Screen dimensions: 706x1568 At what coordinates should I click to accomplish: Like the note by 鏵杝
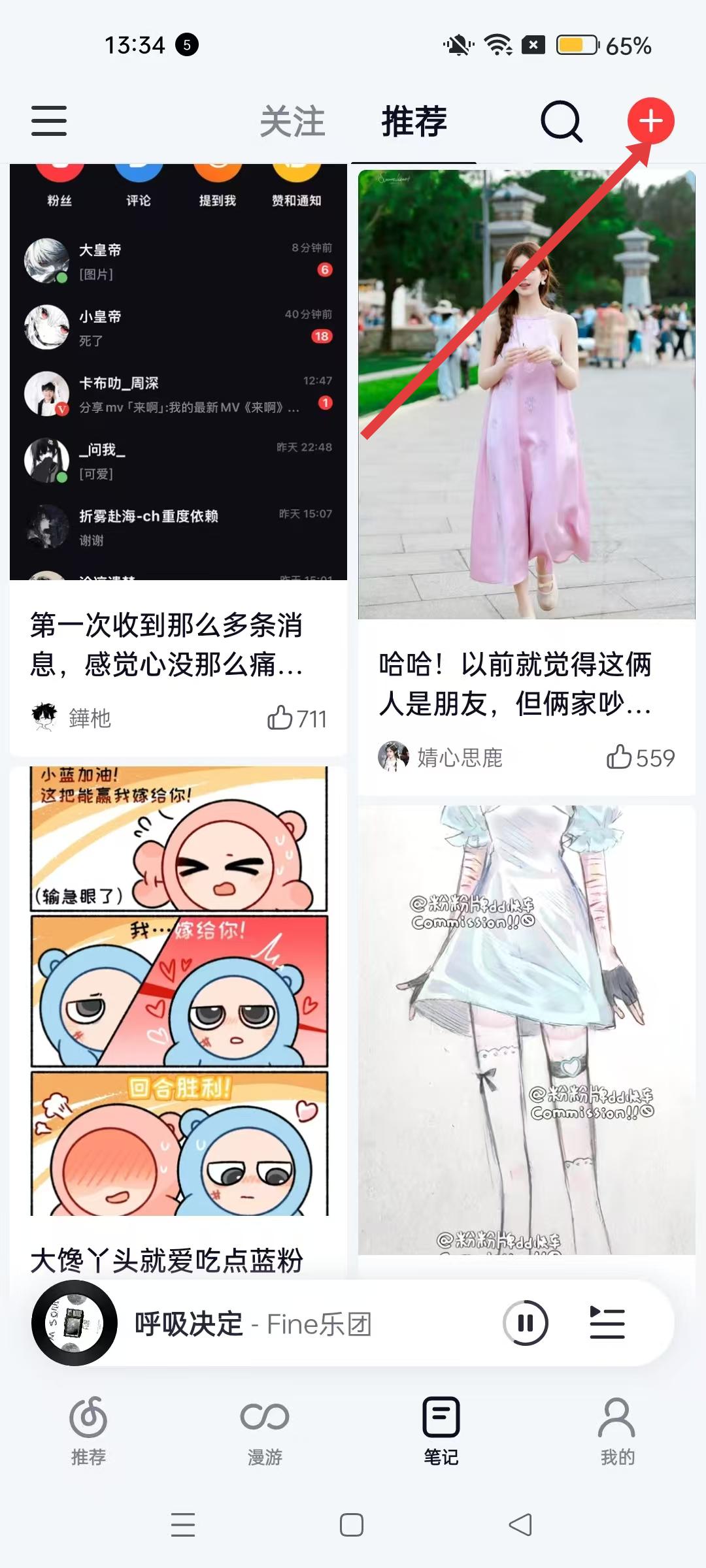point(297,719)
